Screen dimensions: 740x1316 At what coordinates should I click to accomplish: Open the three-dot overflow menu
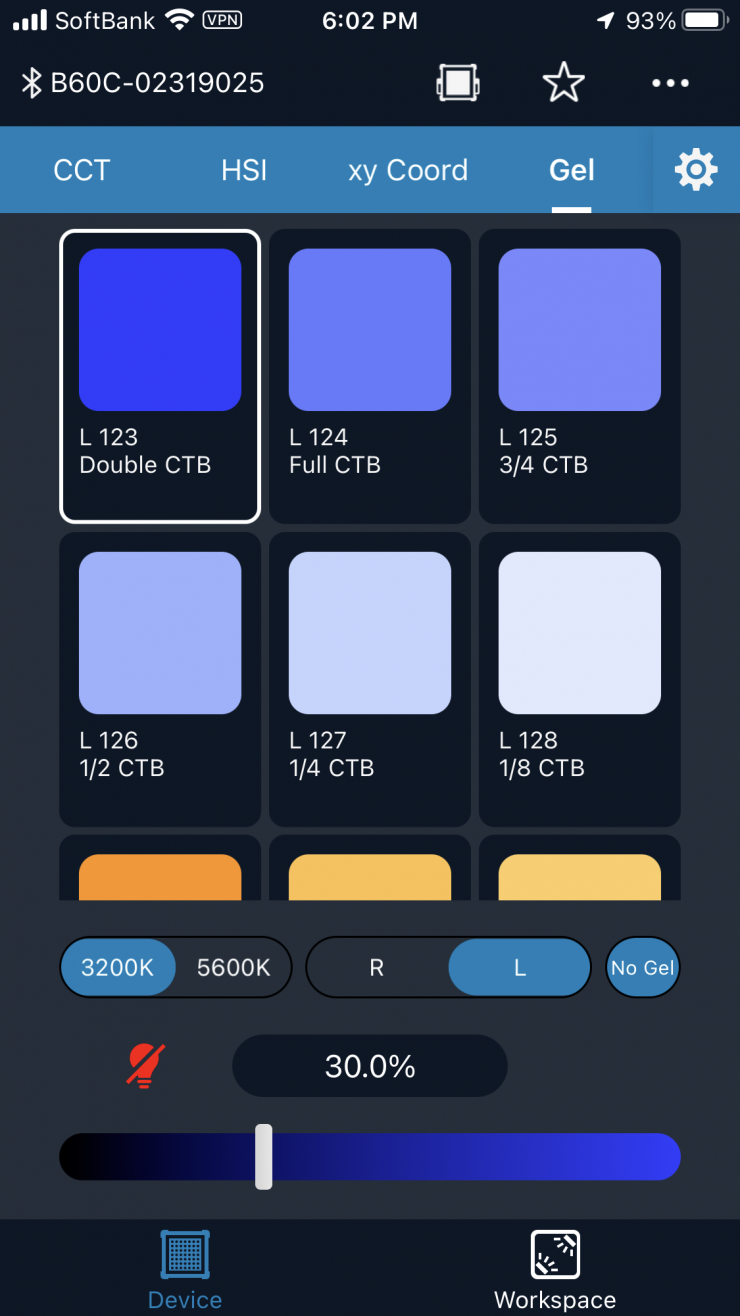[670, 83]
